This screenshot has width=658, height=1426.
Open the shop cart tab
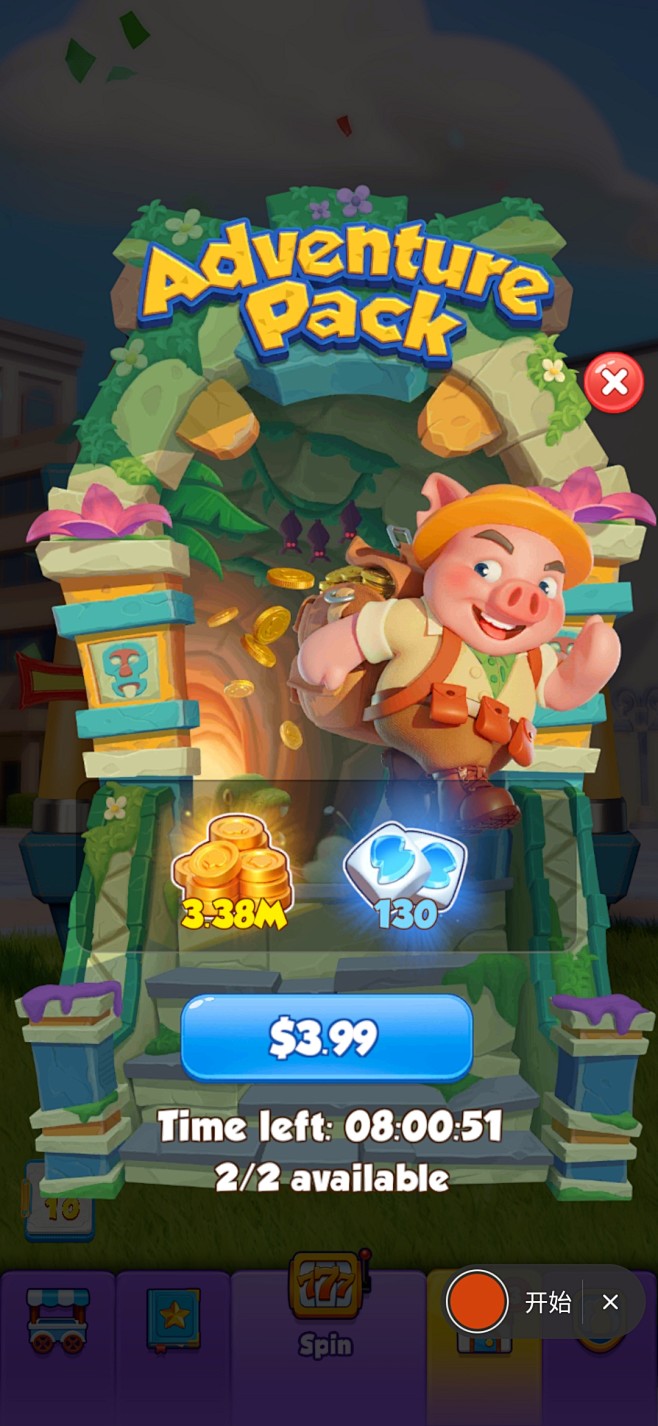pyautogui.click(x=57, y=1320)
